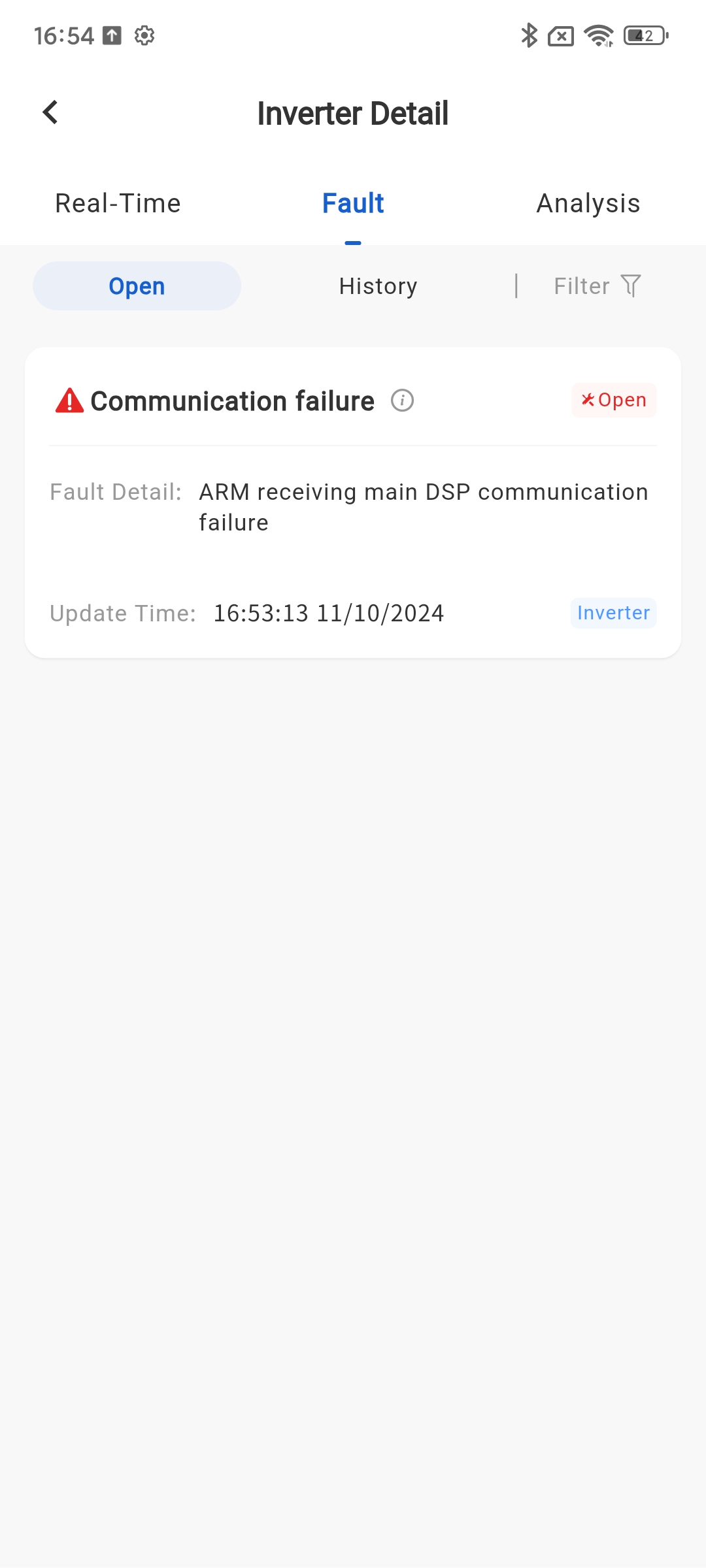Viewport: 706px width, 1568px height.
Task: Open the Filter options
Action: click(x=597, y=286)
